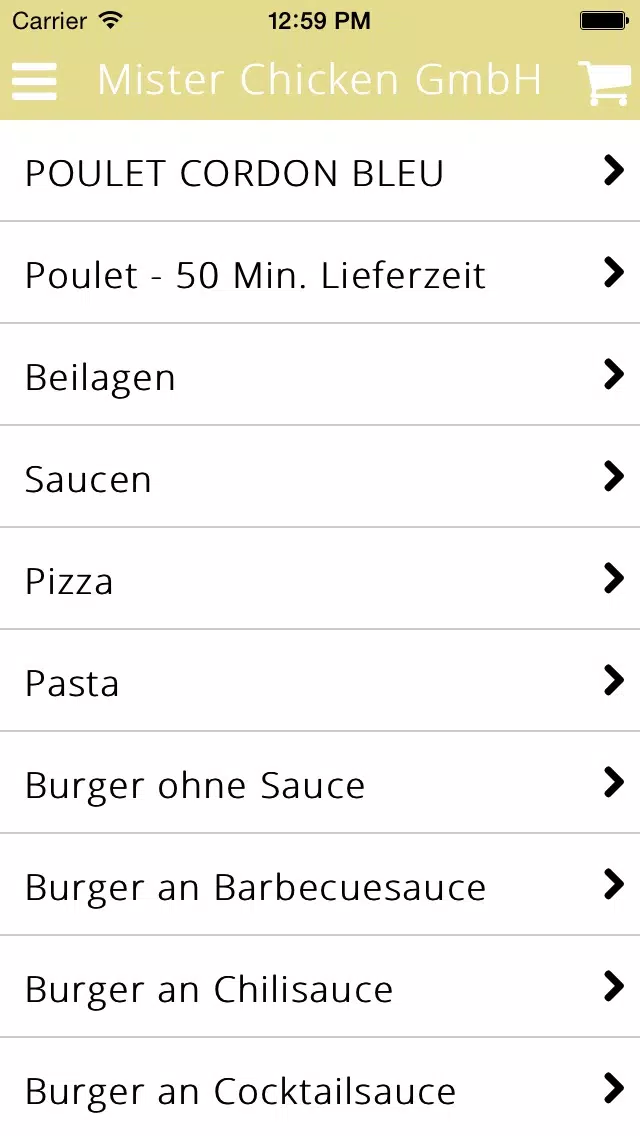Open the Pizza category
This screenshot has width=640, height=1136.
click(x=320, y=580)
